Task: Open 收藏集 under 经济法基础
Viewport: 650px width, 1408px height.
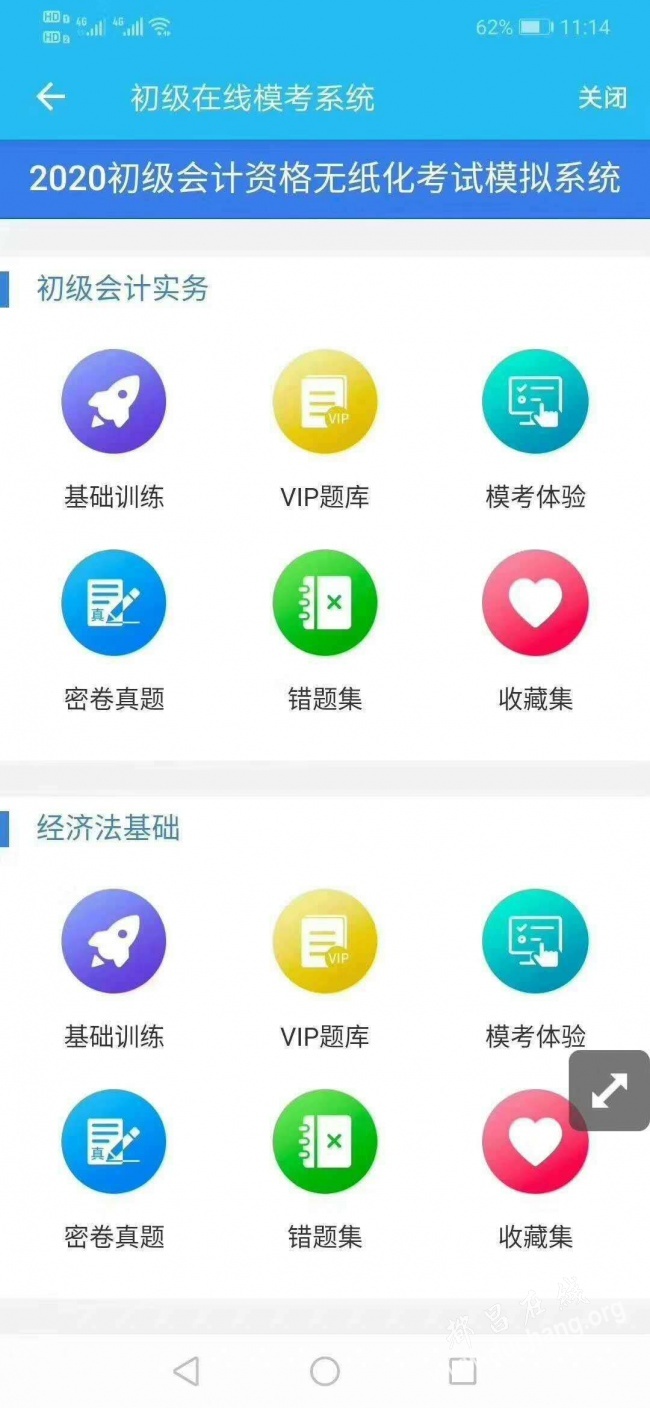Action: coord(535,1142)
